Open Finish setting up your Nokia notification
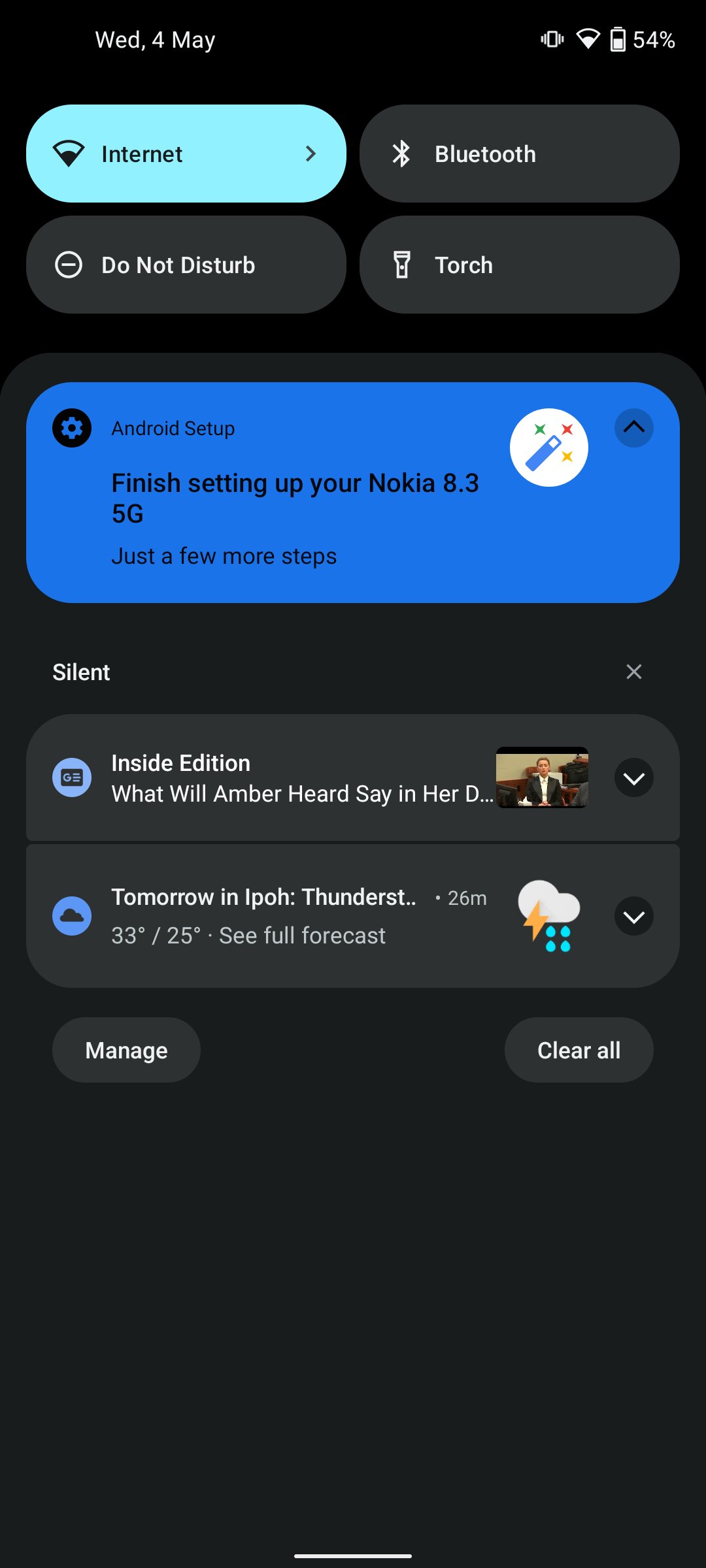The image size is (706, 1568). coord(353,493)
